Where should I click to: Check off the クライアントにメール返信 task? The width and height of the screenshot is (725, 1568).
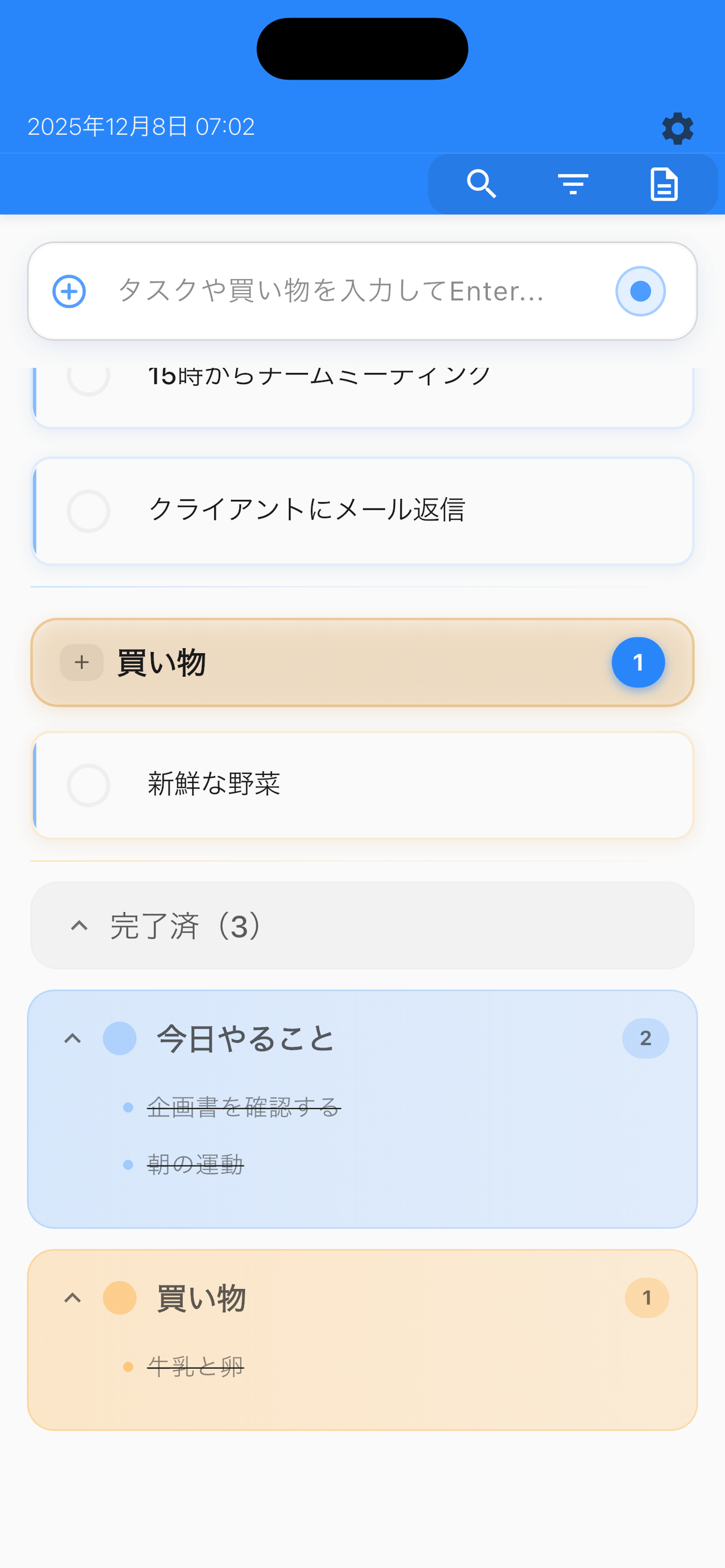coord(89,511)
